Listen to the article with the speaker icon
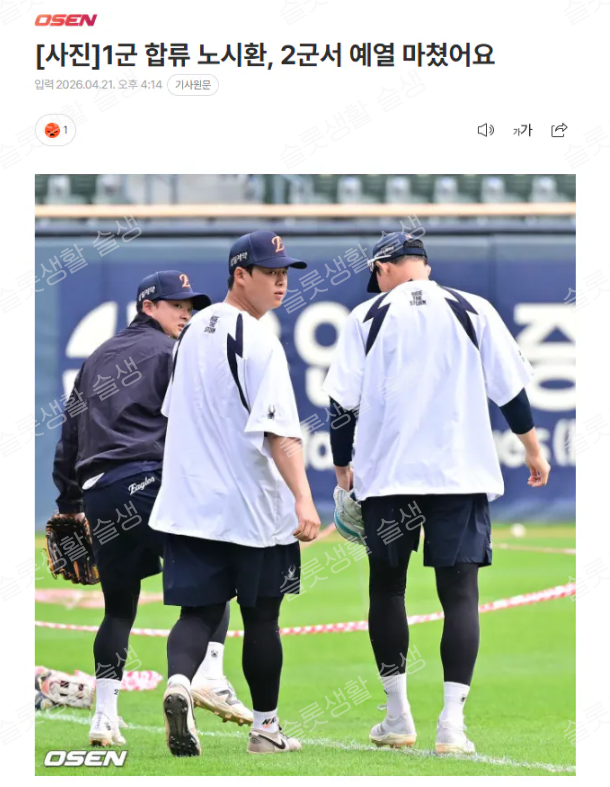The width and height of the screenshot is (610, 787). (486, 130)
